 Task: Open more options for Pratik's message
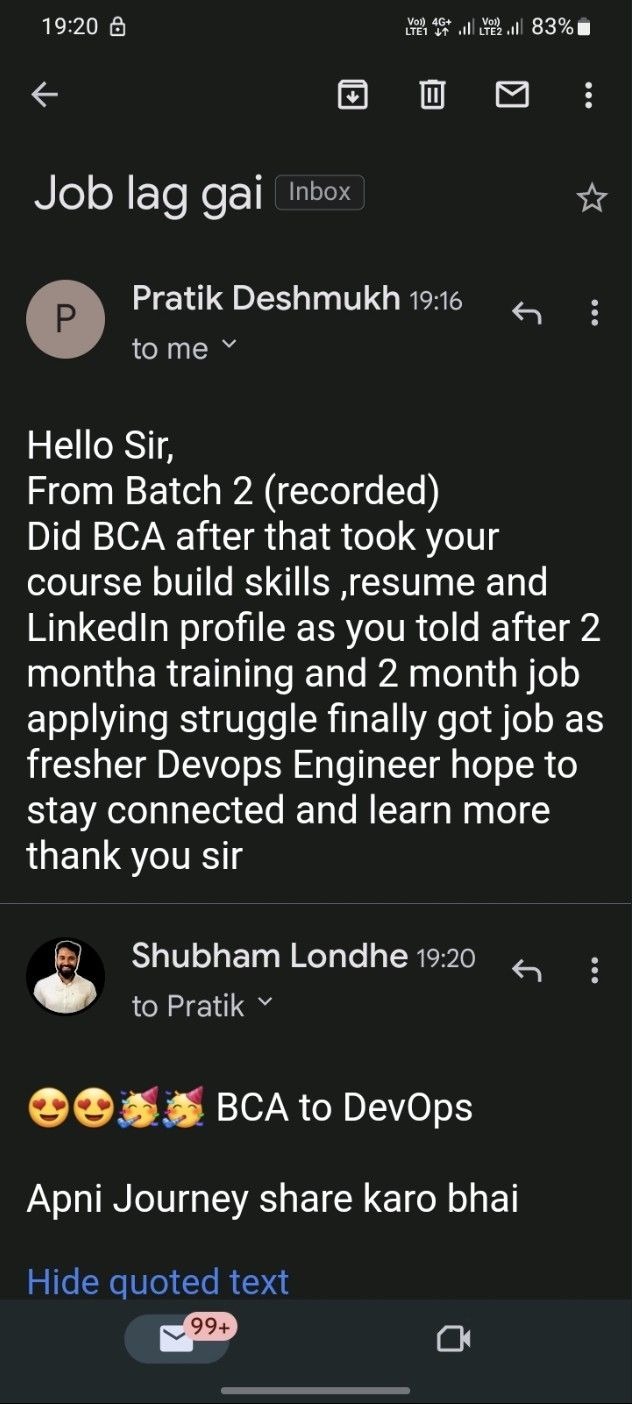[594, 314]
